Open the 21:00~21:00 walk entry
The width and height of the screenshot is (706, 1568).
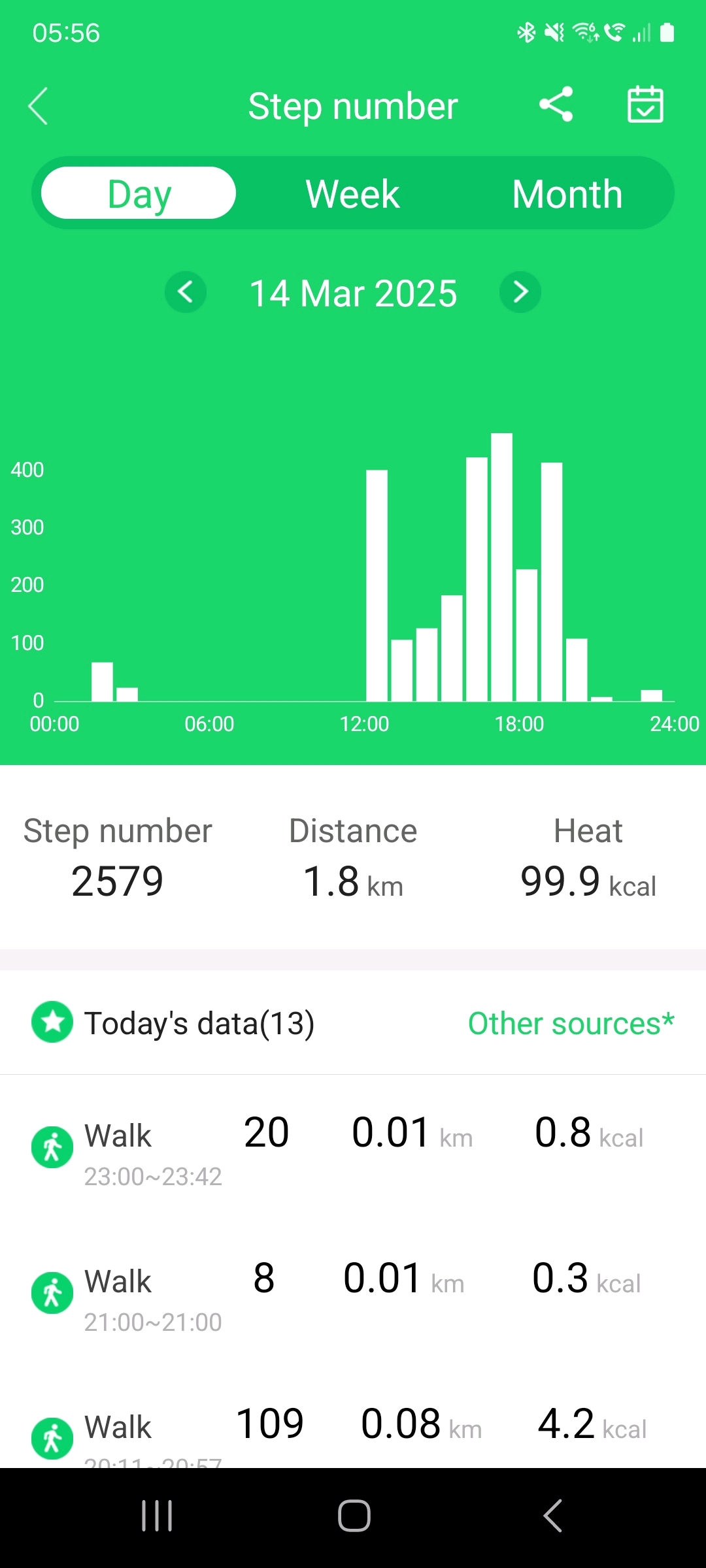[353, 1295]
